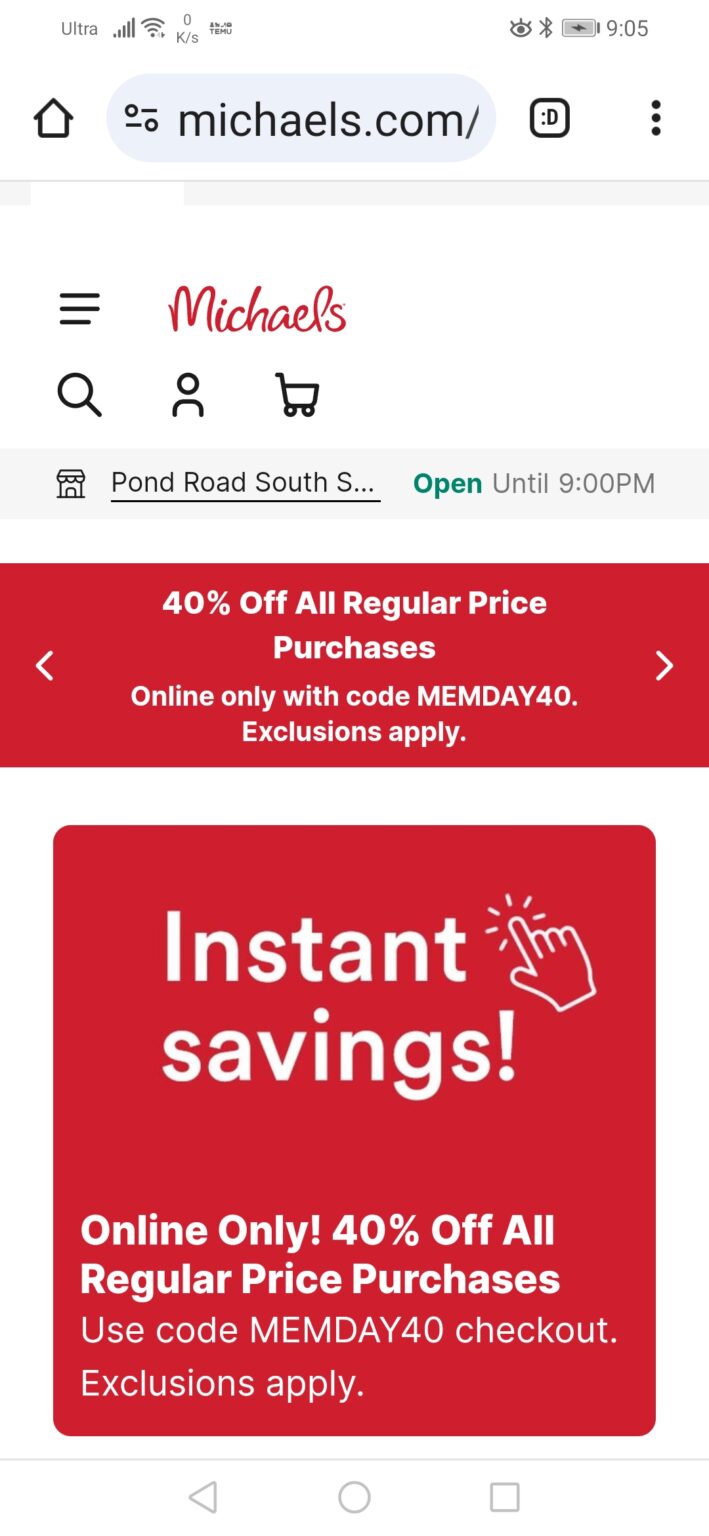
Task: Open the Michaels site search
Action: [x=79, y=395]
